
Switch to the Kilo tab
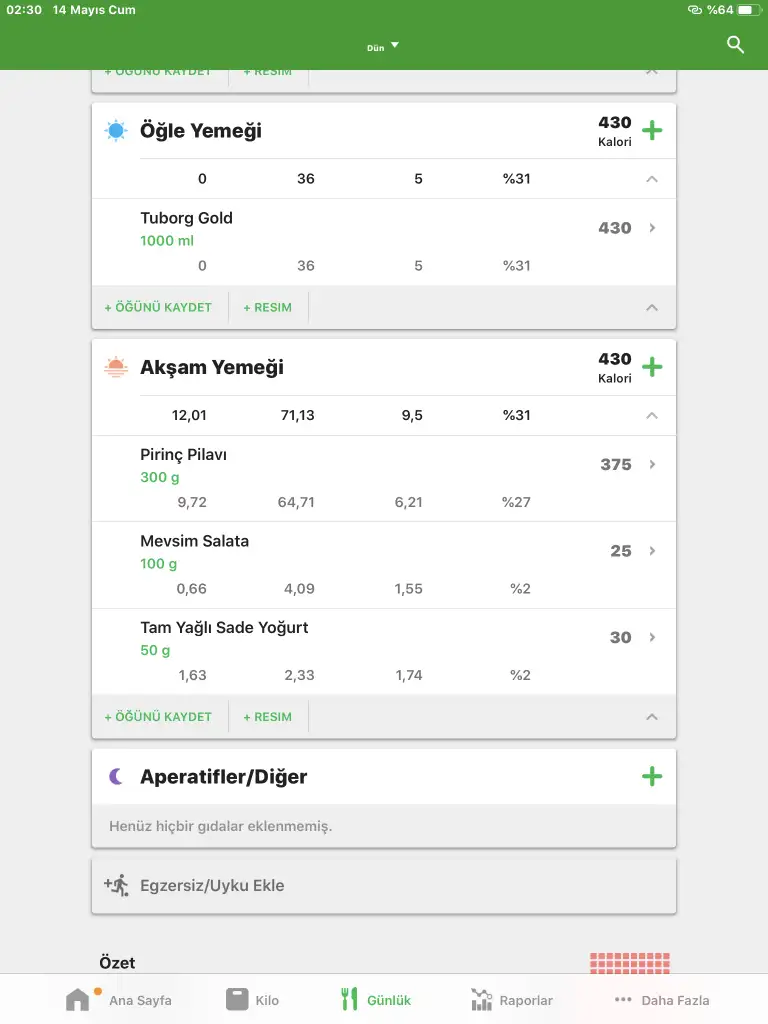point(252,1000)
